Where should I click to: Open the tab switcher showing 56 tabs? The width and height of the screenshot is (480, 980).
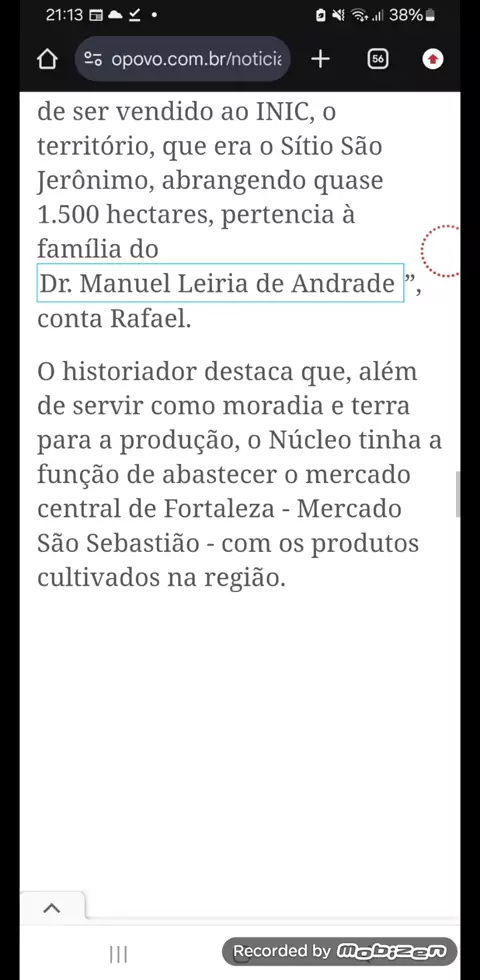click(x=378, y=59)
